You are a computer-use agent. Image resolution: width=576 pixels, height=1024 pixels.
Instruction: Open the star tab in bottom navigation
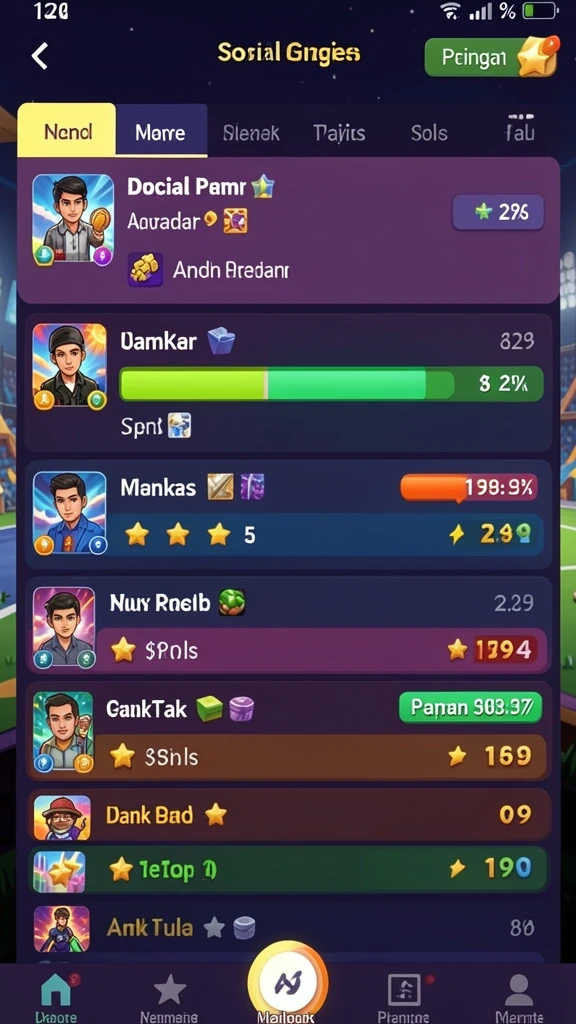click(168, 996)
